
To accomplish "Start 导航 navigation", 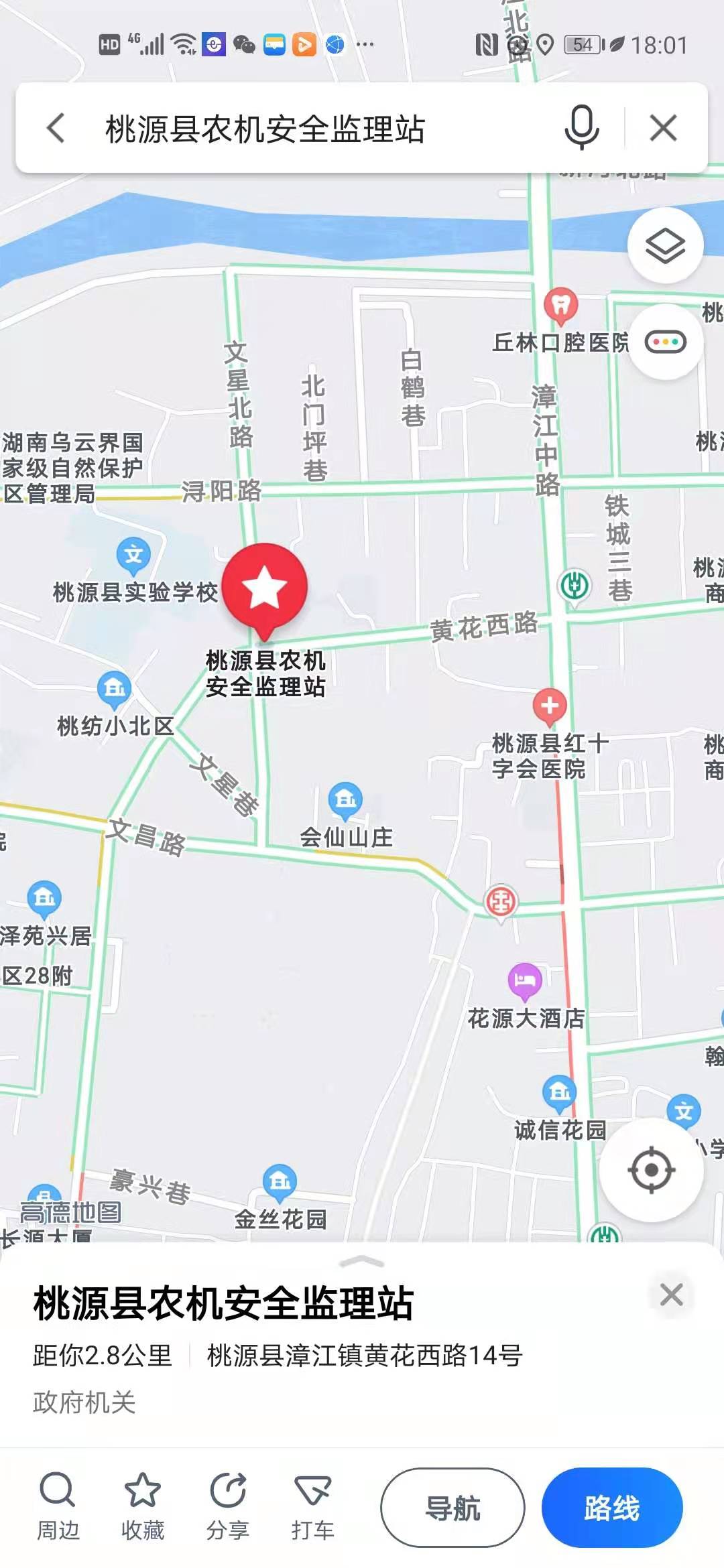I will [452, 1507].
